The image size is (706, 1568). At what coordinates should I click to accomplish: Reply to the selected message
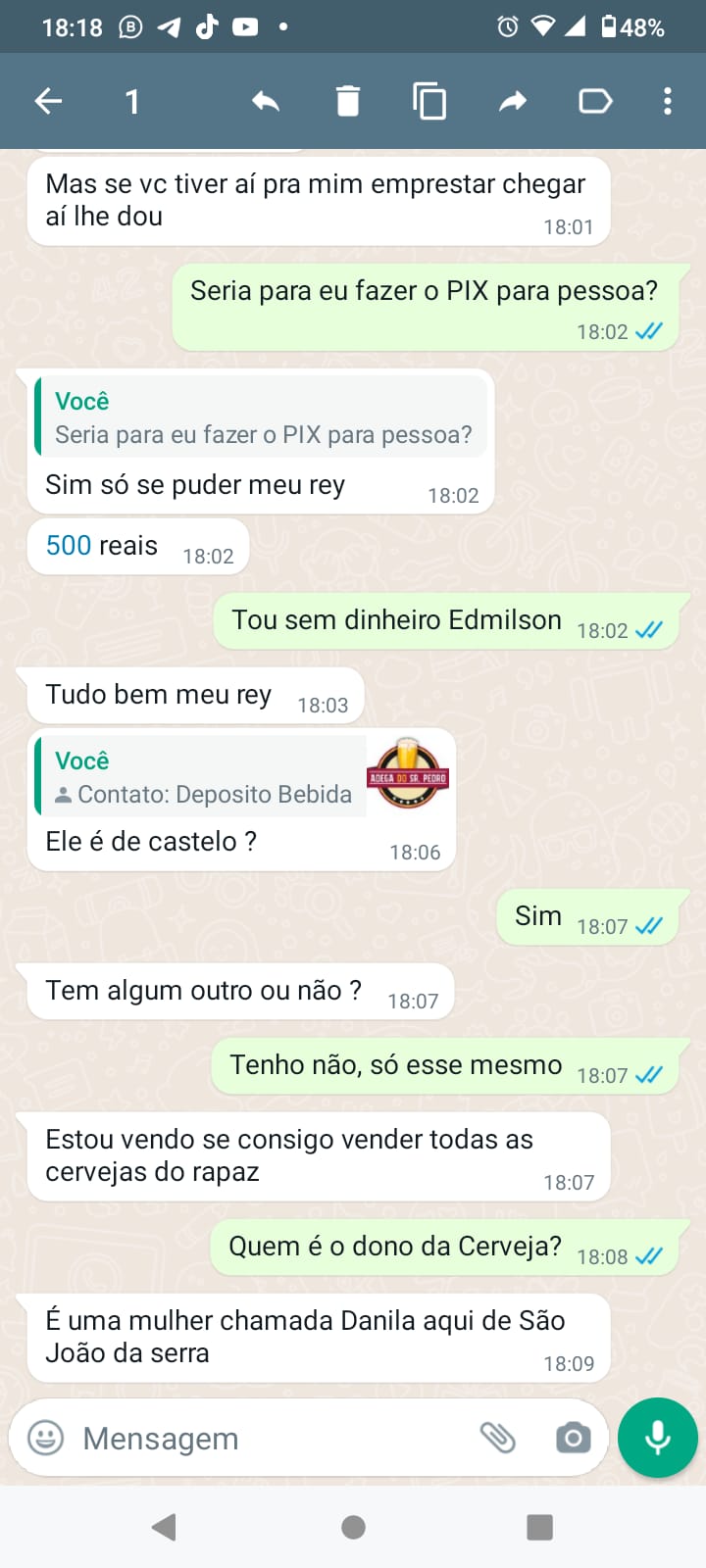(265, 101)
